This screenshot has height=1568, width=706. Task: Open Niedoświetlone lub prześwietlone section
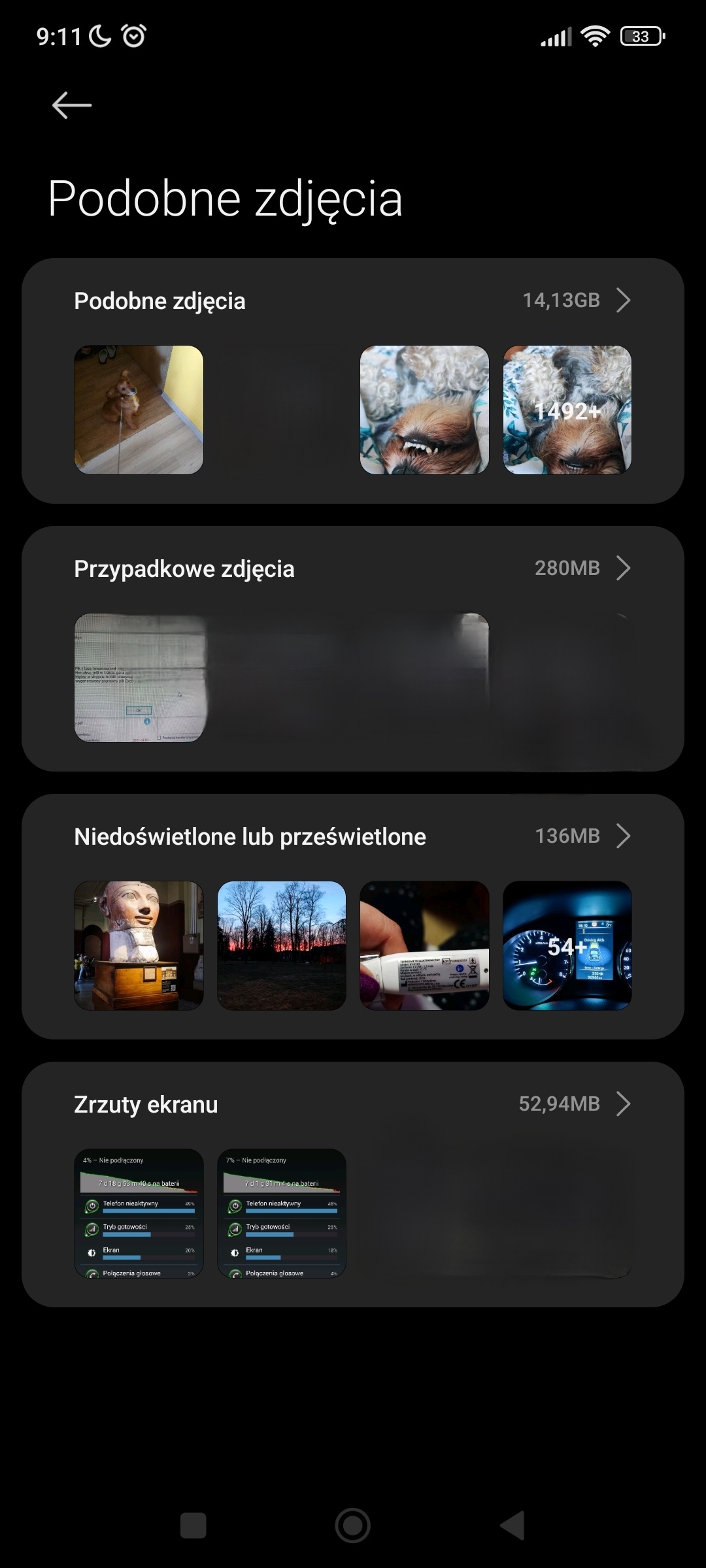pyautogui.click(x=353, y=837)
